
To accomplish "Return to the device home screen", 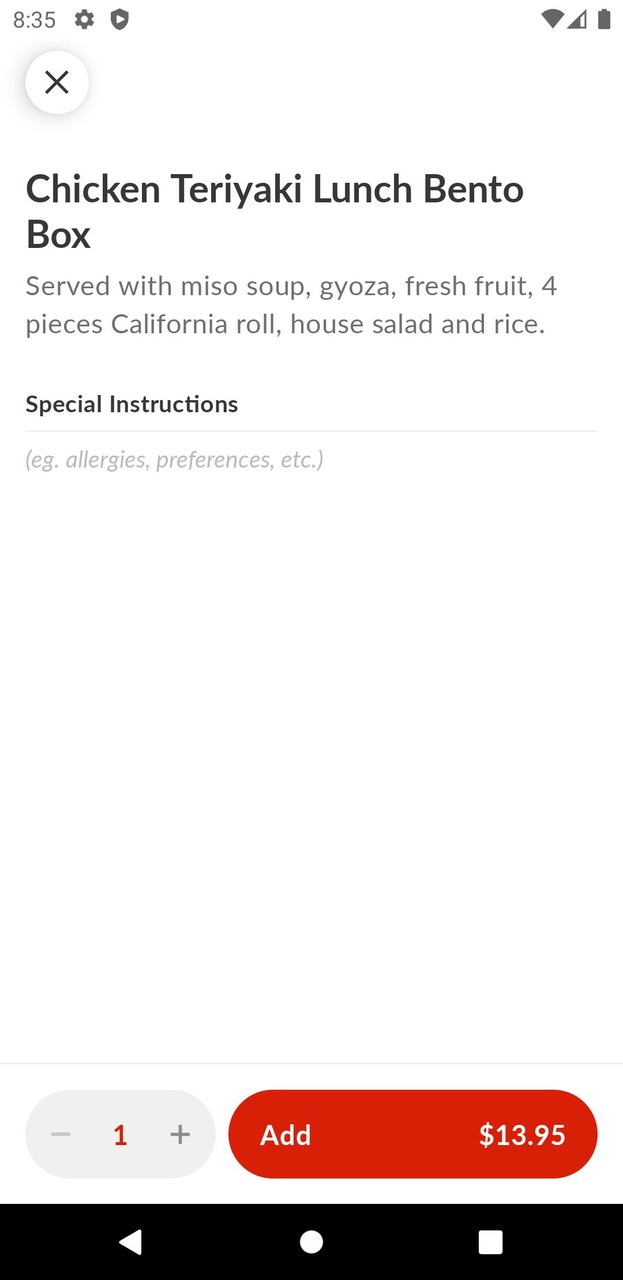I will pyautogui.click(x=311, y=1242).
